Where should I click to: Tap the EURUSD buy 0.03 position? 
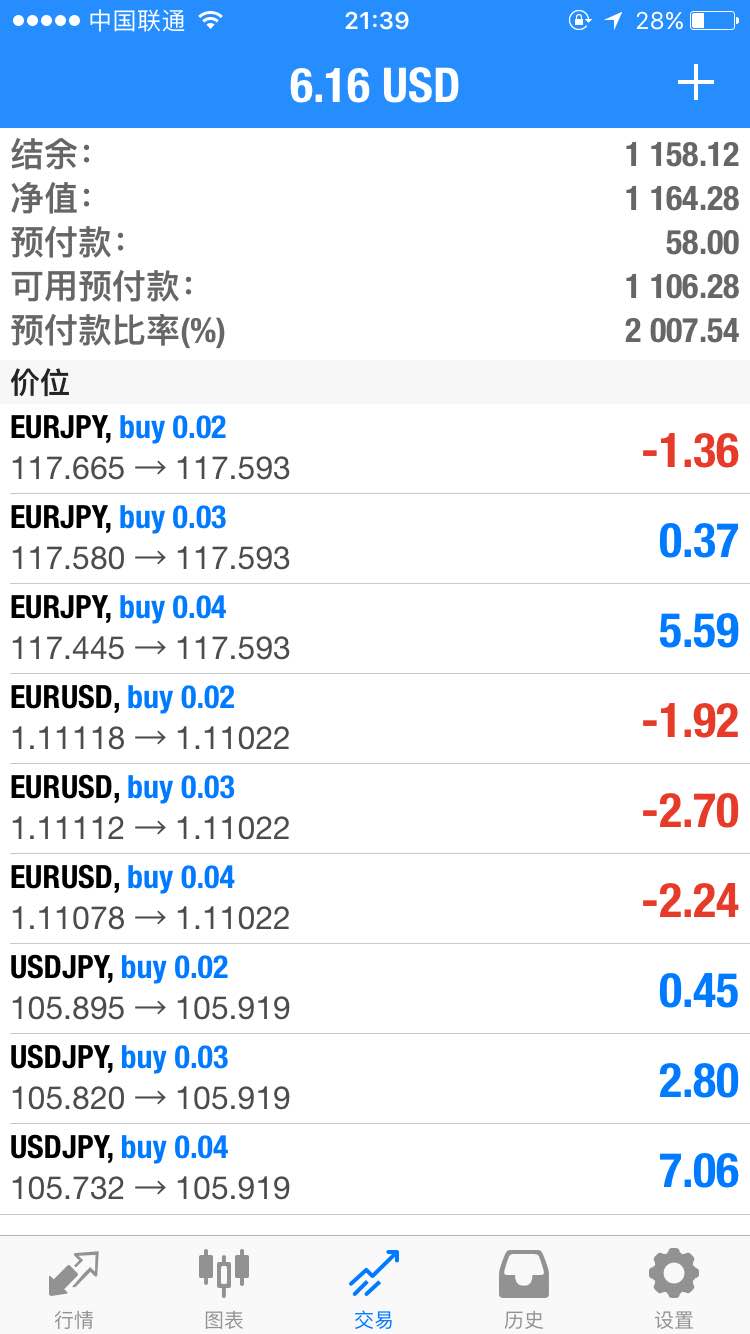375,809
